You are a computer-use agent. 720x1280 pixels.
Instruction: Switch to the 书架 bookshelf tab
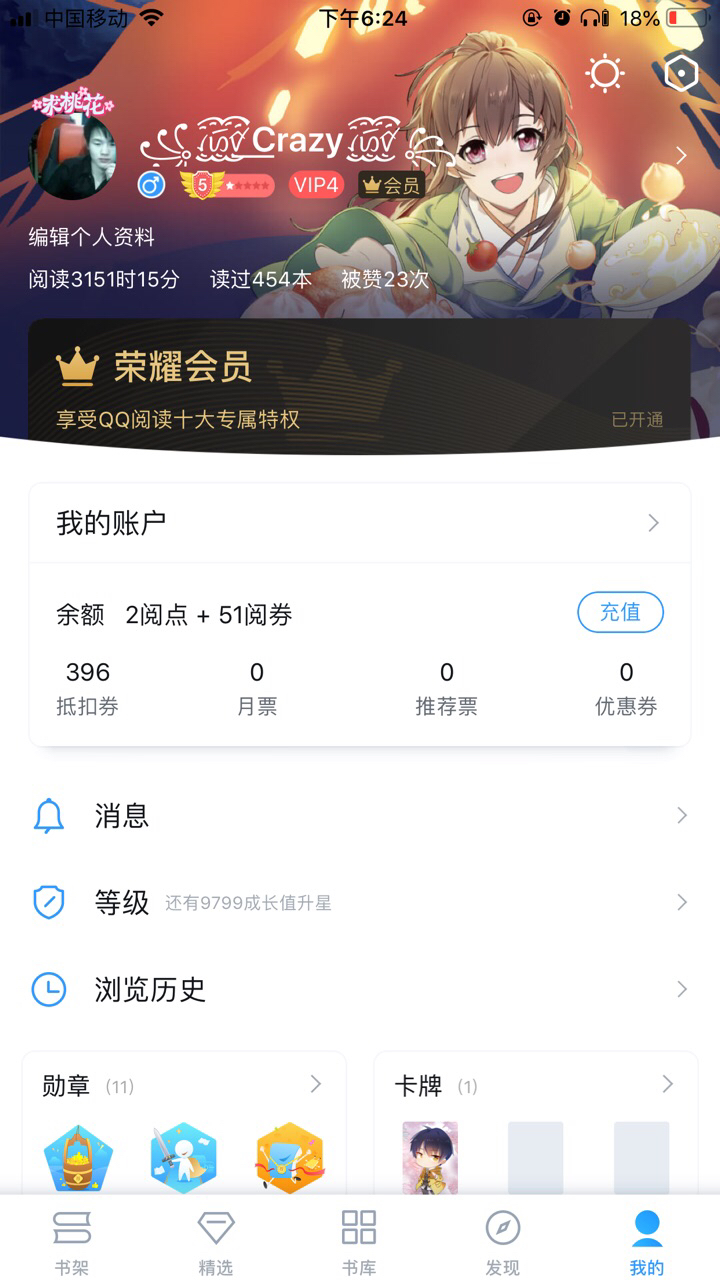coord(72,1241)
